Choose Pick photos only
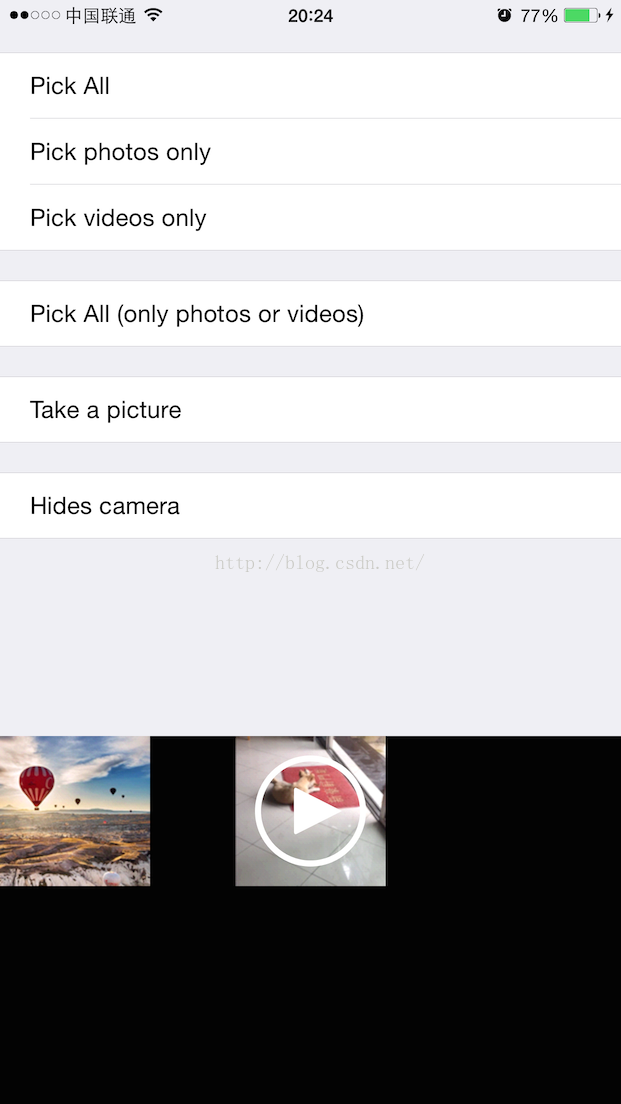Image resolution: width=621 pixels, height=1104 pixels. pos(310,151)
